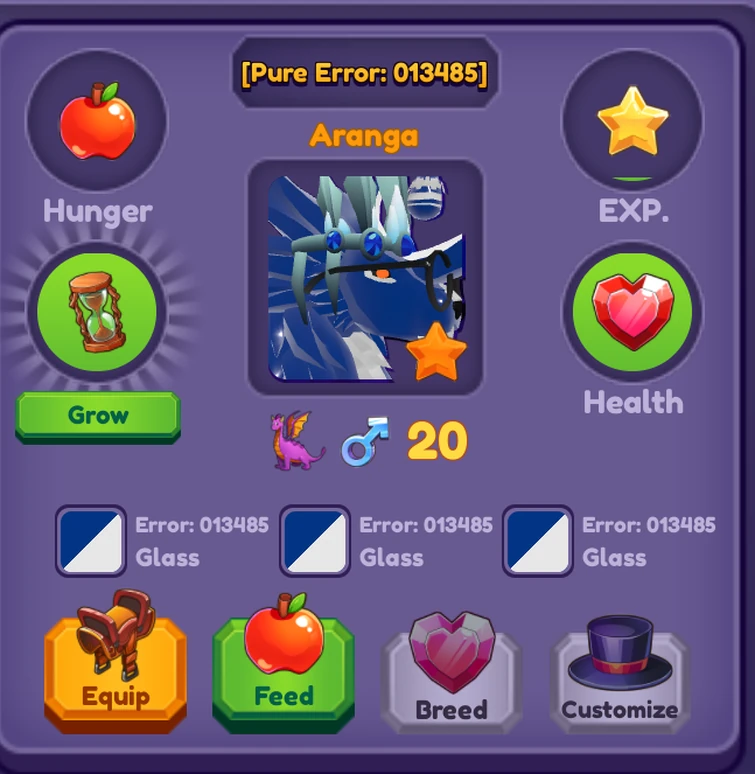Open the Customize top hat button

619,677
